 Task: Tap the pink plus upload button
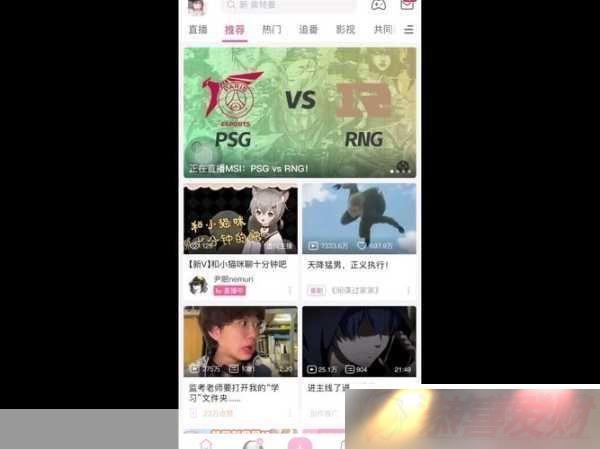(x=299, y=443)
